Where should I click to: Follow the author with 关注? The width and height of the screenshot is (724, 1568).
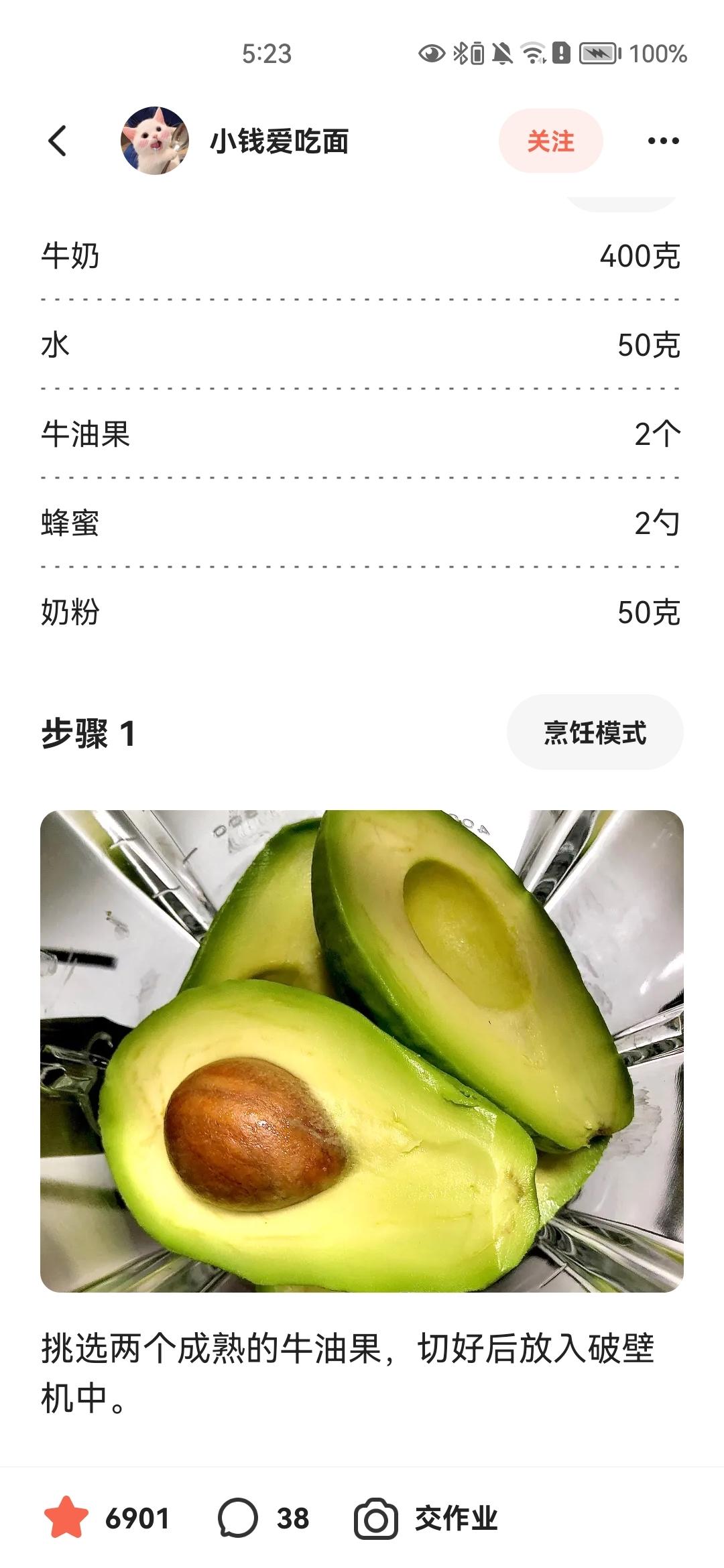point(550,141)
